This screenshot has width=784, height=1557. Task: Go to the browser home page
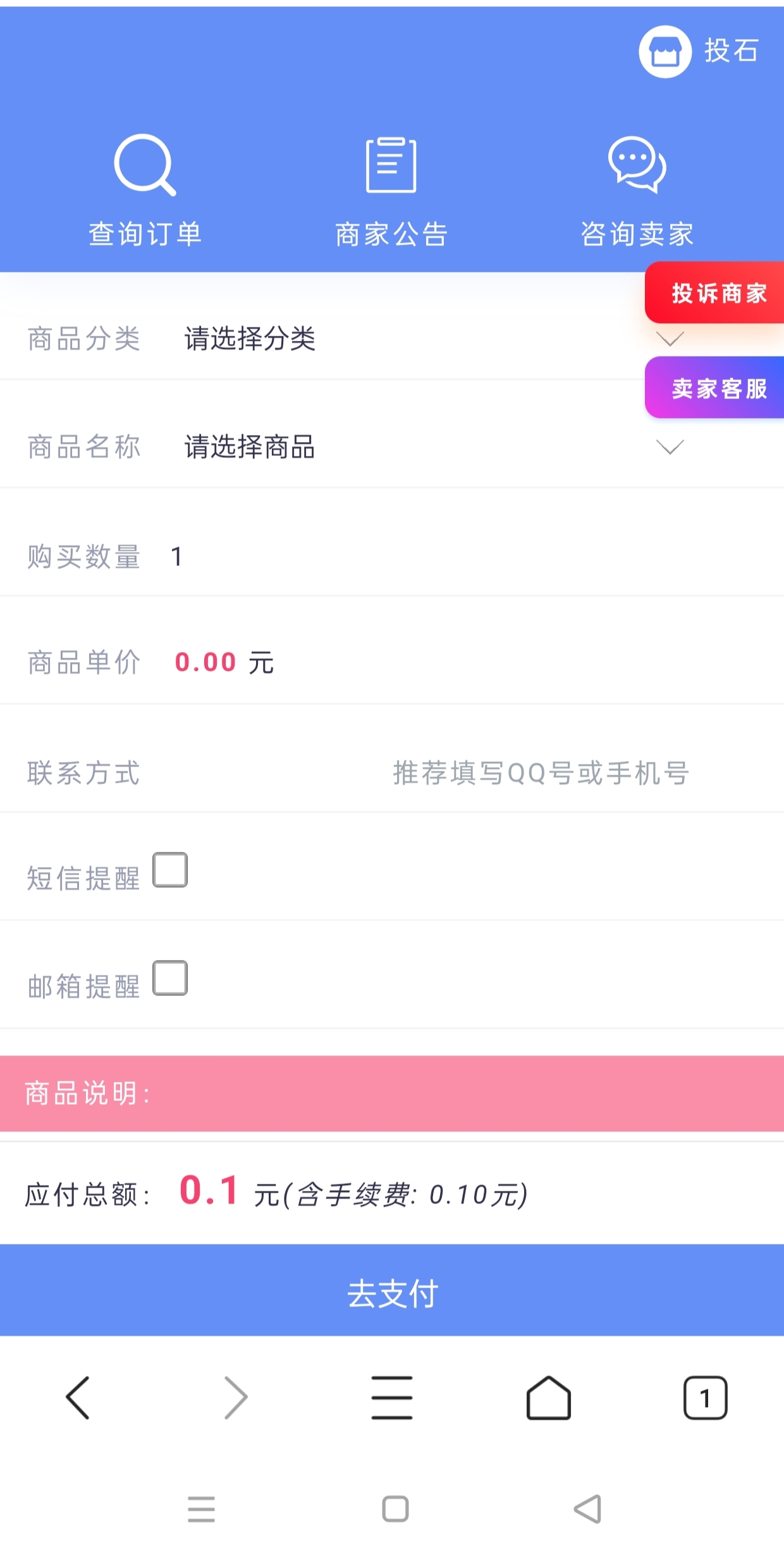point(548,1398)
